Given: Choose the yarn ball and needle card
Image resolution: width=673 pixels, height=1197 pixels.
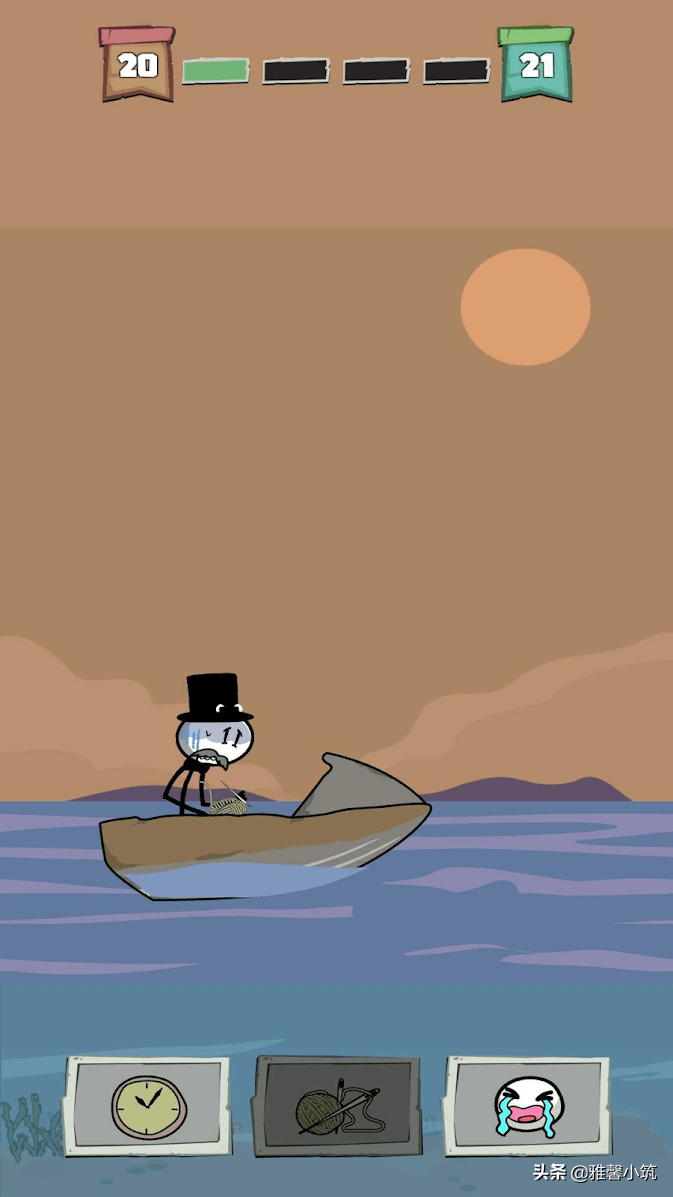Looking at the screenshot, I should pos(337,1107).
